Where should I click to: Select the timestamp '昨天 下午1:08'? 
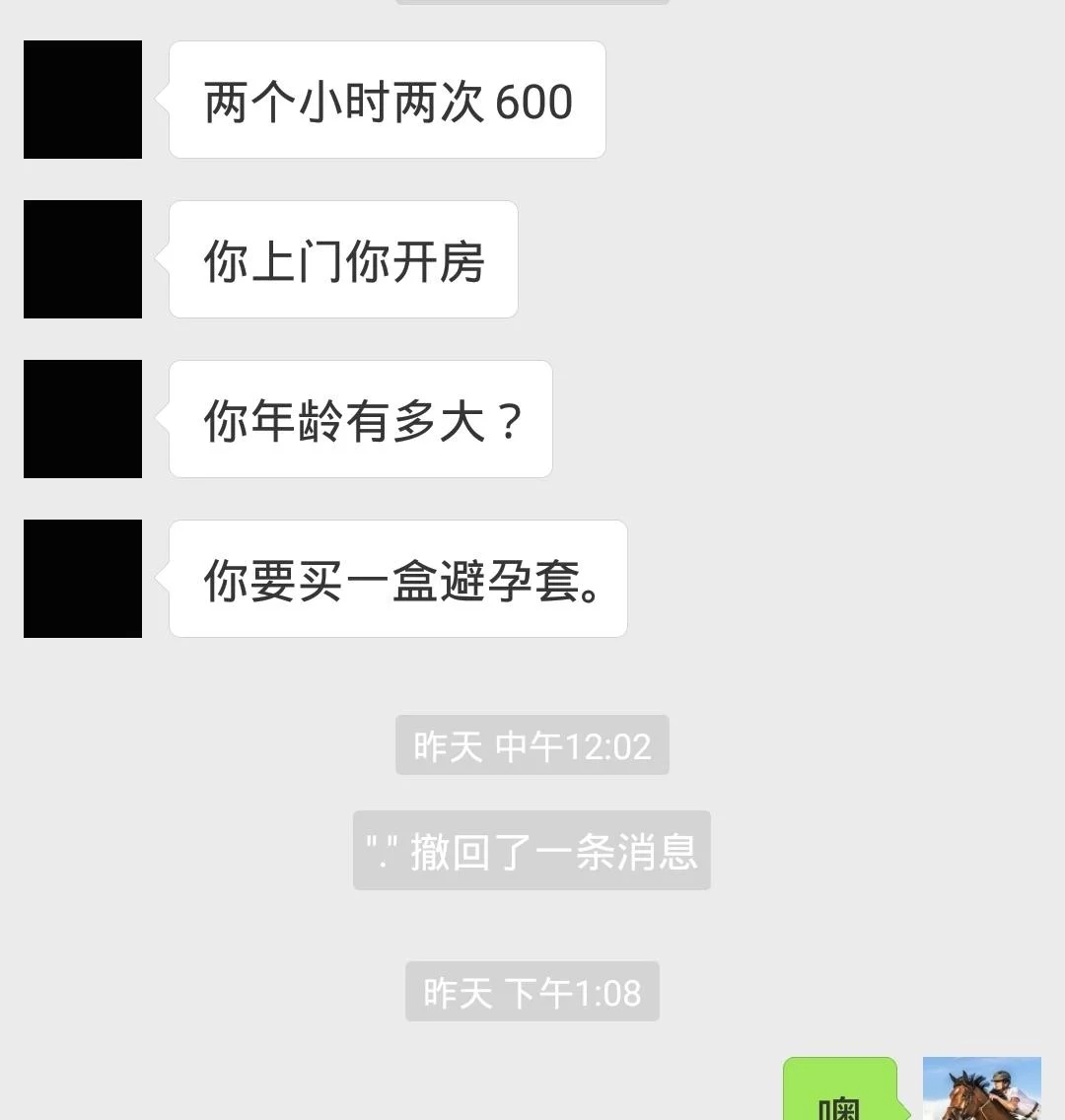[x=532, y=993]
